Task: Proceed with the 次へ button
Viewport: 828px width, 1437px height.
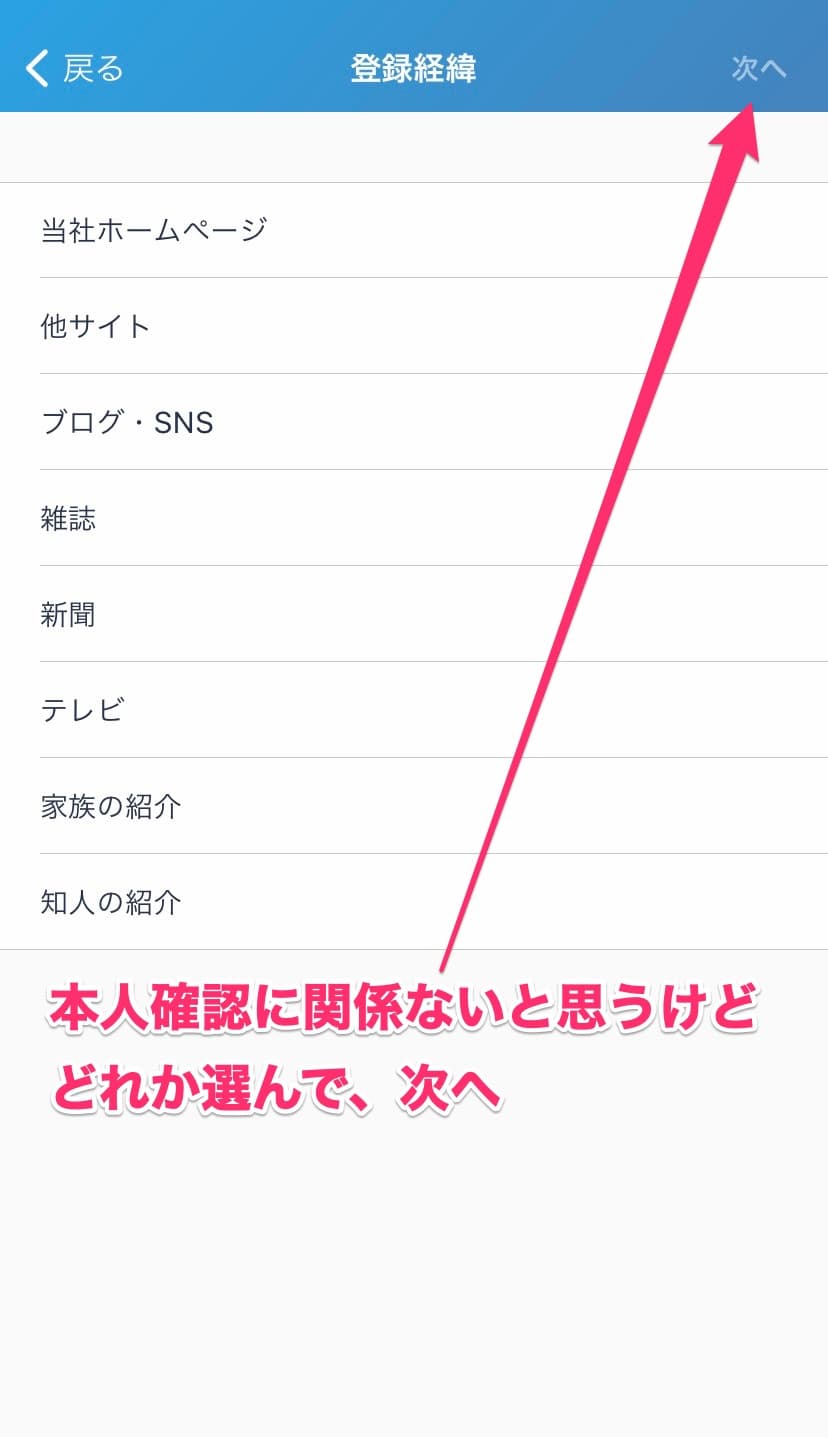Action: coord(759,69)
